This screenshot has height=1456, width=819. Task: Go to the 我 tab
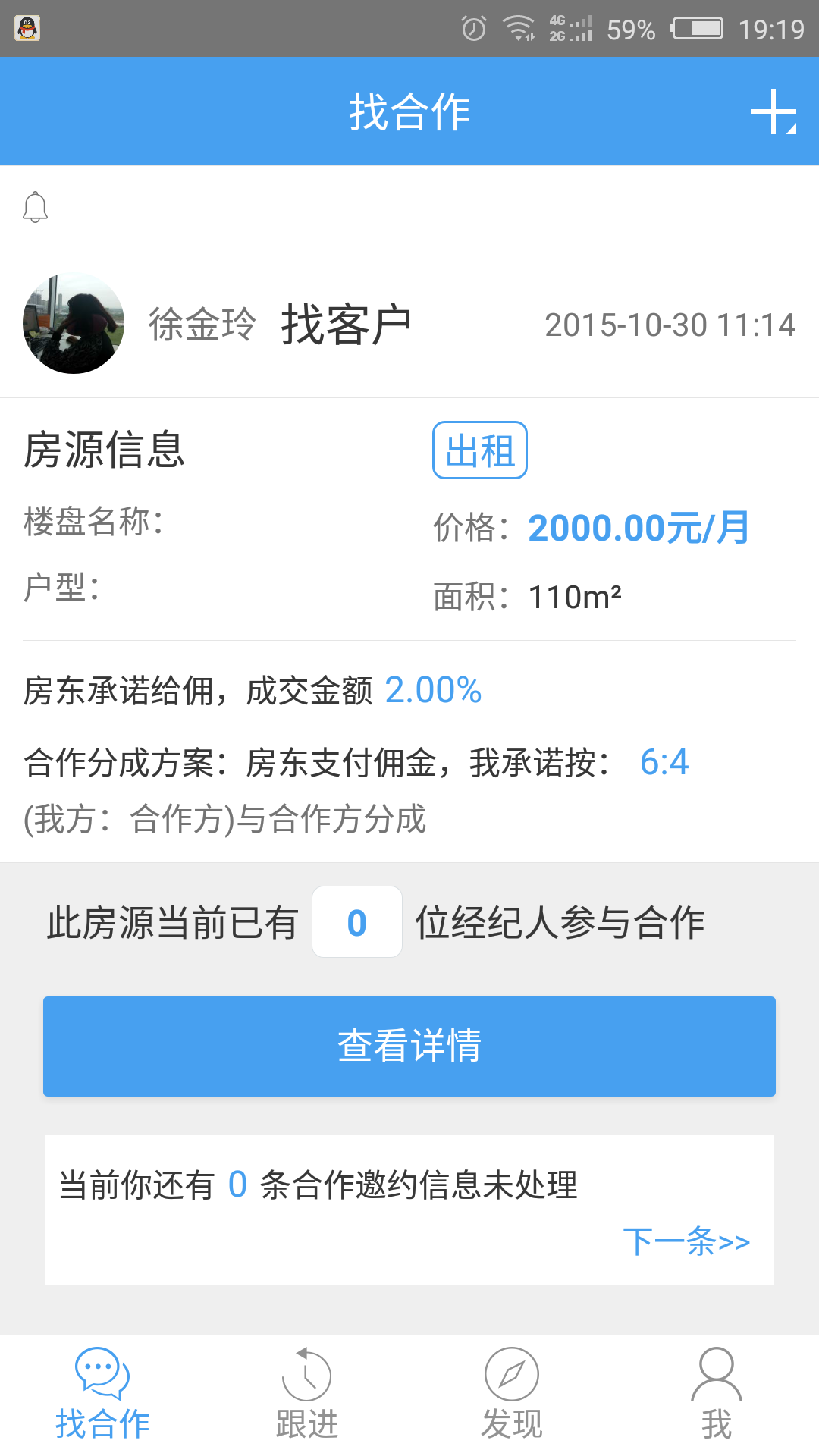(x=717, y=1395)
